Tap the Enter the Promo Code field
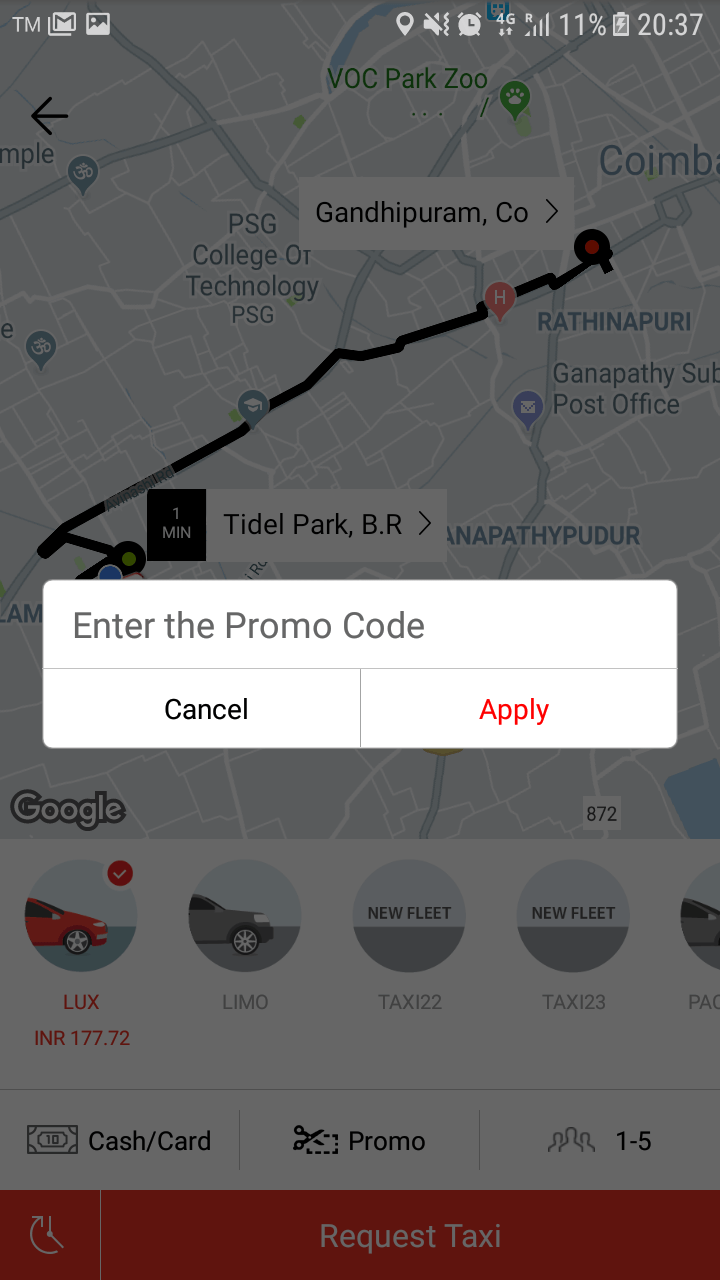The image size is (720, 1280). (x=360, y=626)
